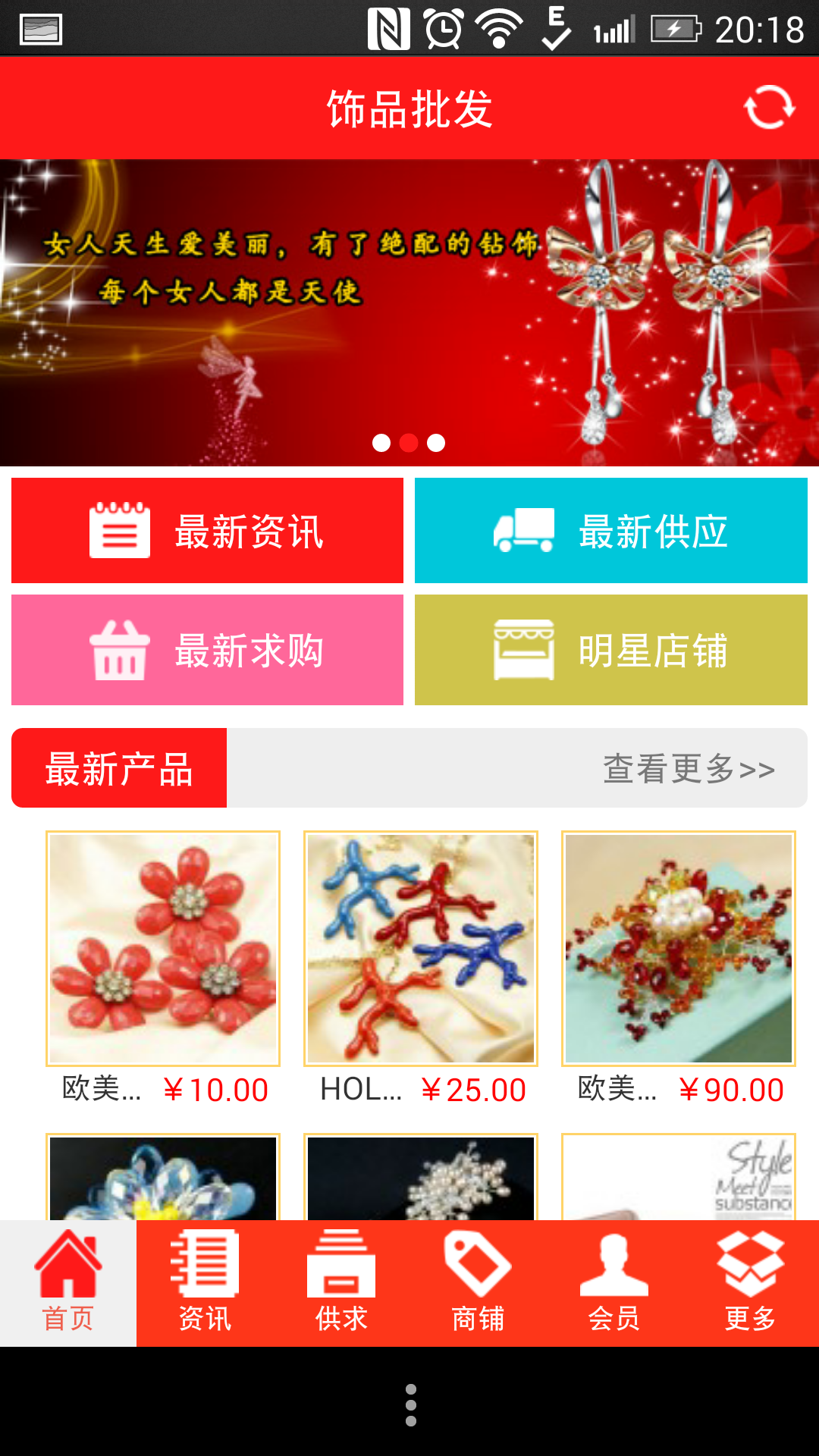Open coral necklace product priced ¥25.00
The width and height of the screenshot is (819, 1456).
coord(421,949)
